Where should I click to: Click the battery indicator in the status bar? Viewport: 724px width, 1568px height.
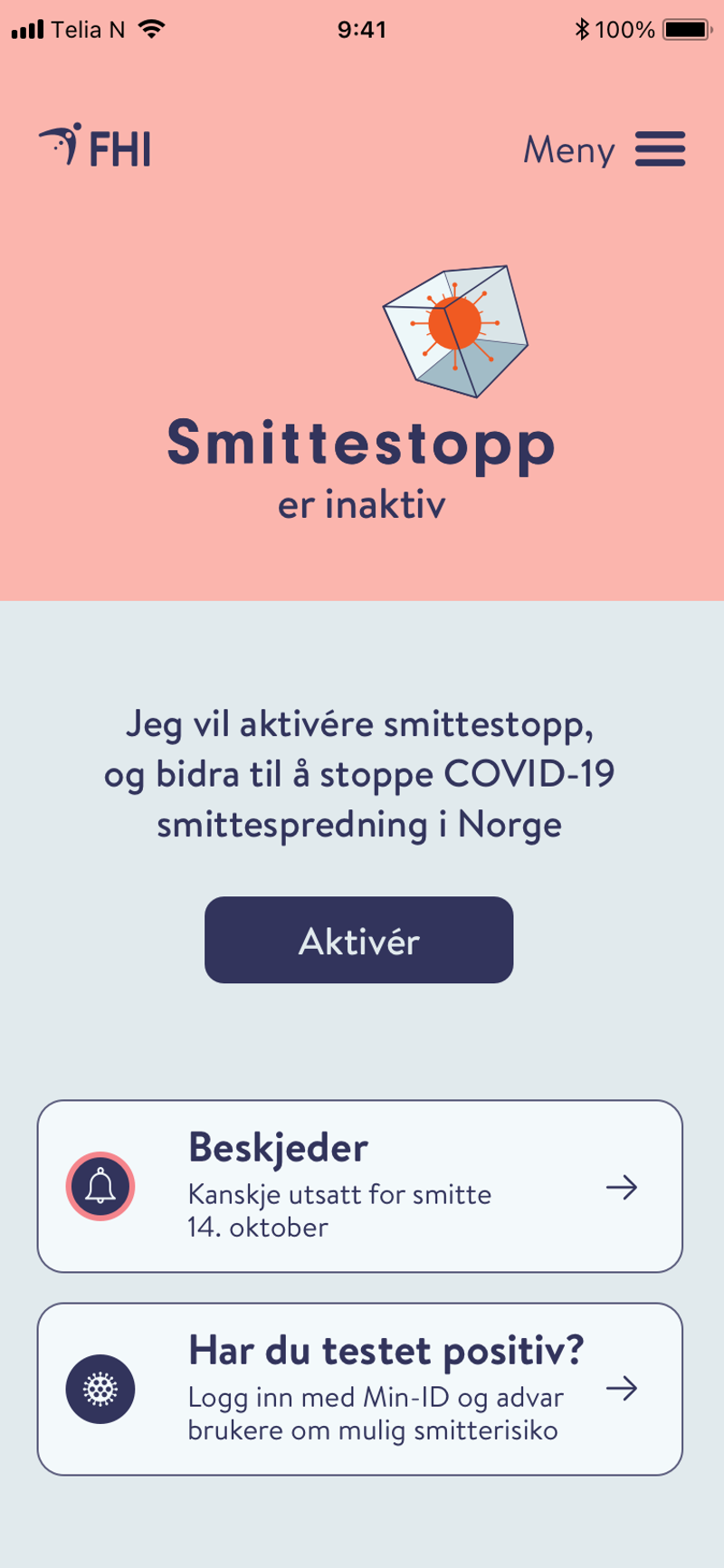685,28
